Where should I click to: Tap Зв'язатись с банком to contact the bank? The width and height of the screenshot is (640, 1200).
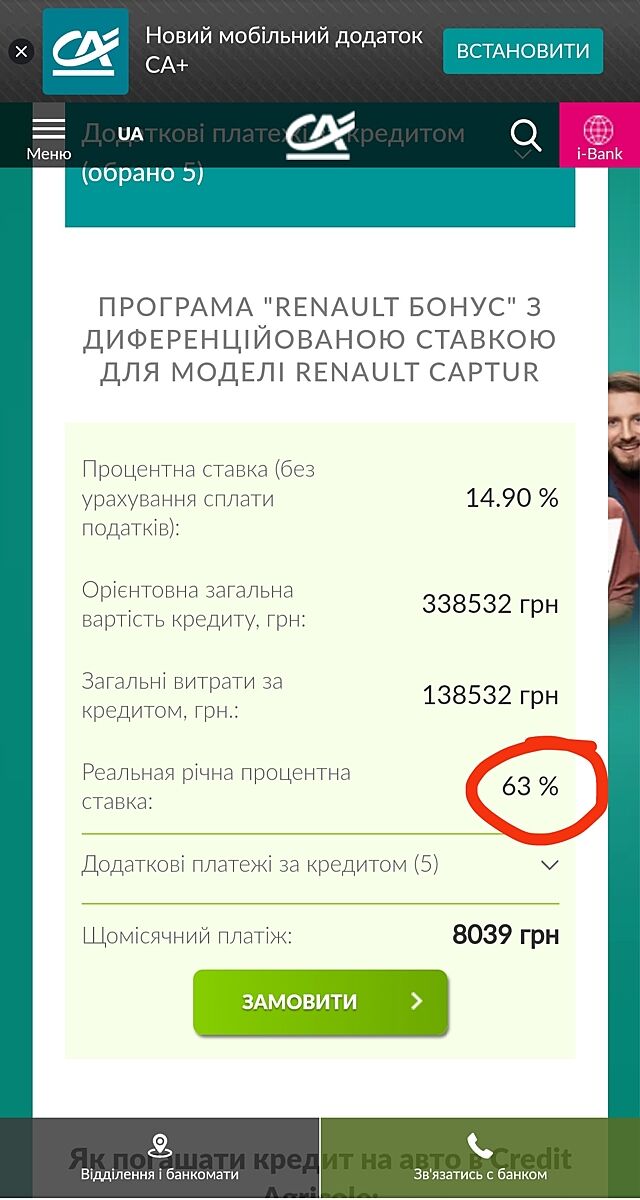click(x=480, y=1158)
